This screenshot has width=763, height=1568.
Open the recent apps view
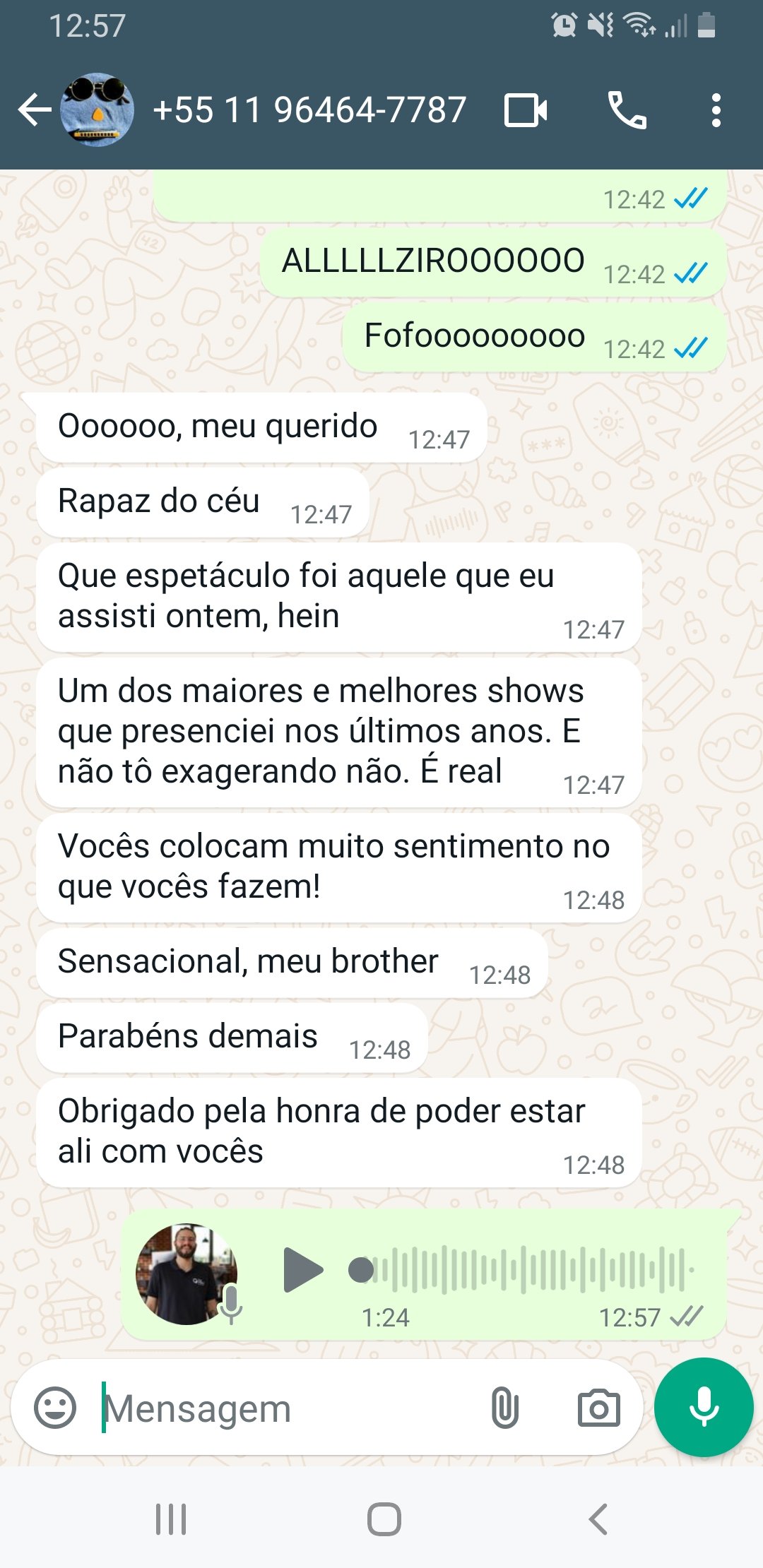pyautogui.click(x=171, y=1519)
